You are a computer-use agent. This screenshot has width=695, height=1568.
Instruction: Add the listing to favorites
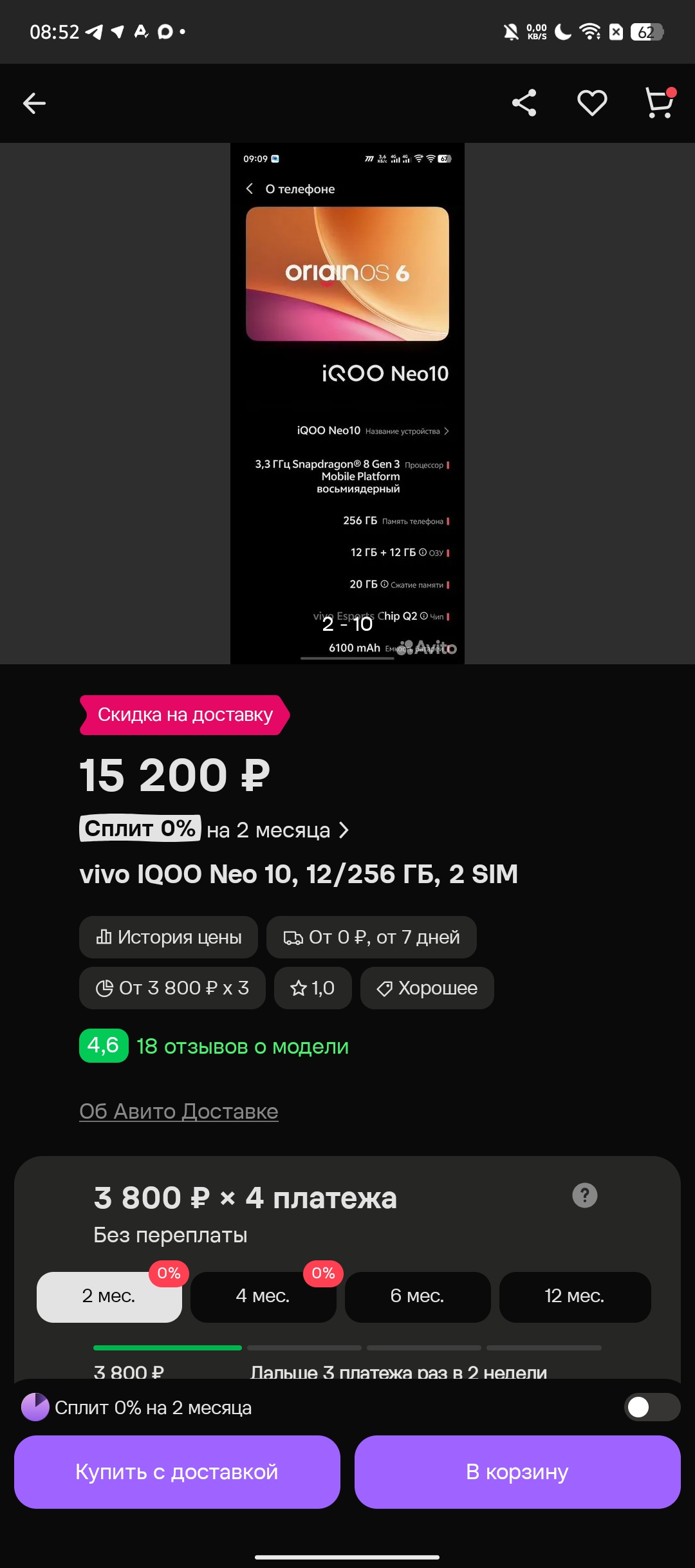point(591,103)
